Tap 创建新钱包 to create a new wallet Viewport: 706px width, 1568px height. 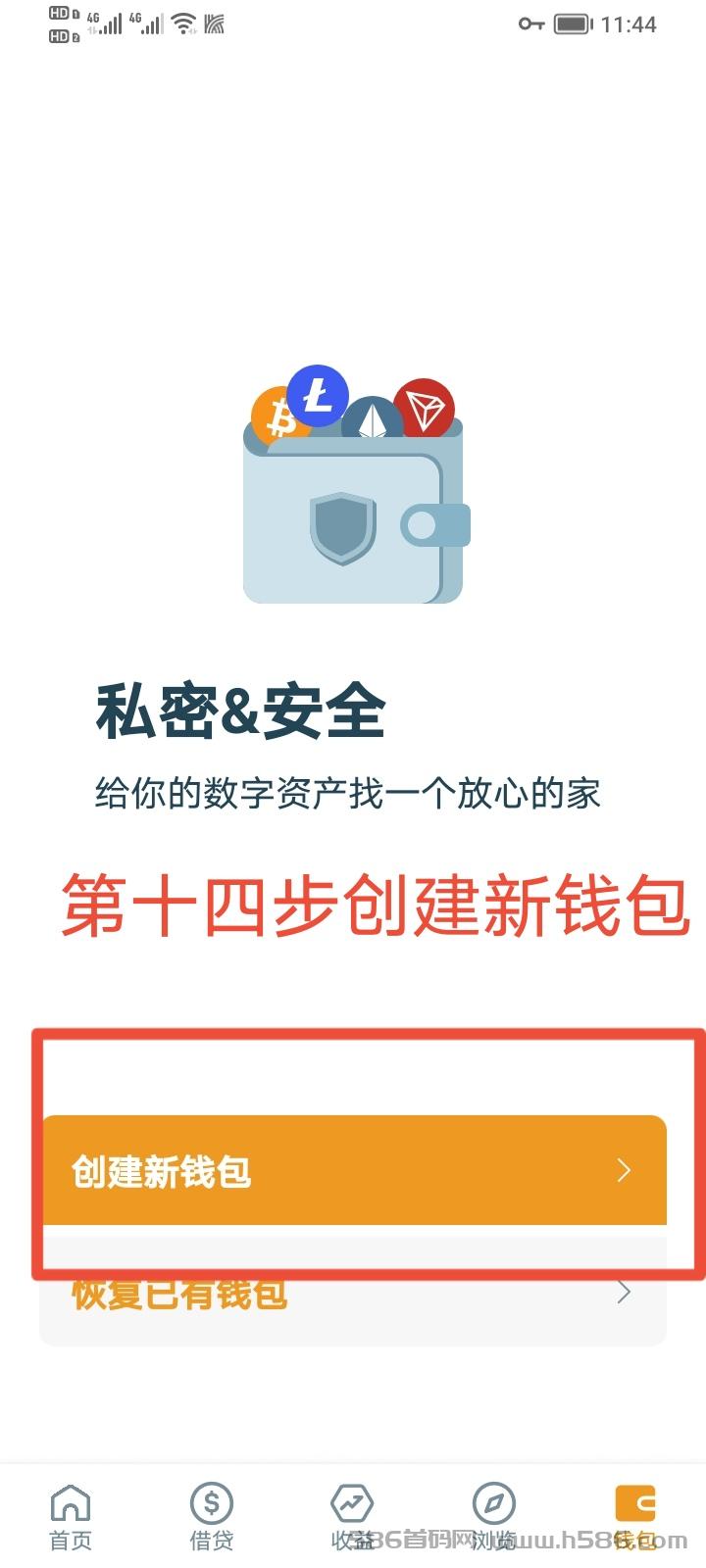click(x=354, y=1170)
